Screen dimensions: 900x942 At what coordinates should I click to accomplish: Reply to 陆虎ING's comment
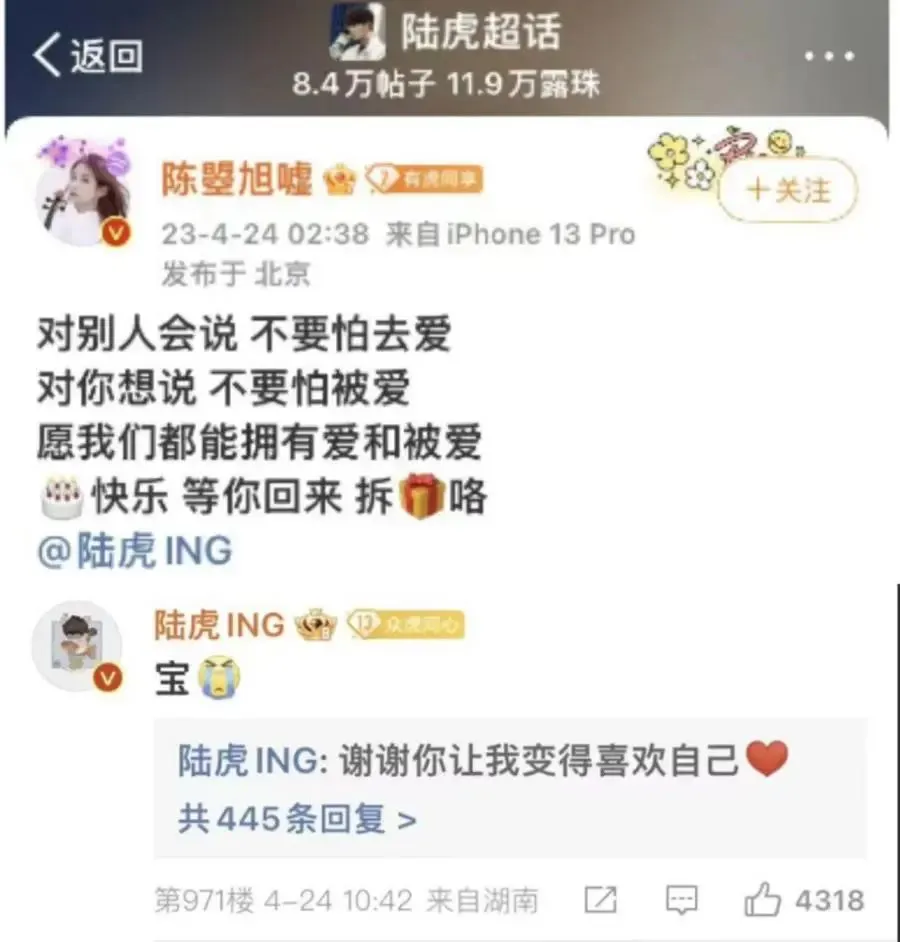click(x=681, y=900)
